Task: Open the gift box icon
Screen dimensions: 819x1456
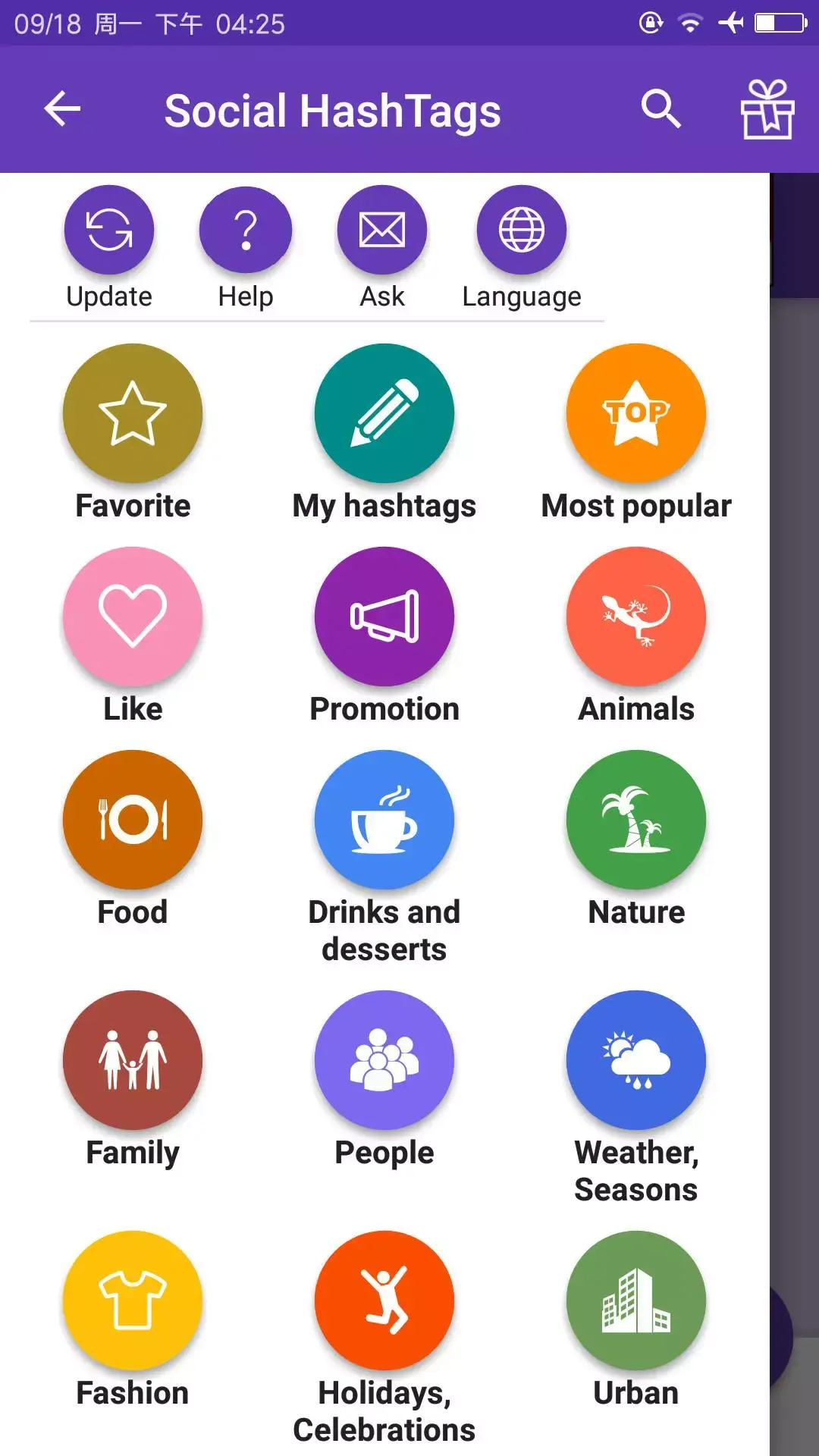Action: 767,109
